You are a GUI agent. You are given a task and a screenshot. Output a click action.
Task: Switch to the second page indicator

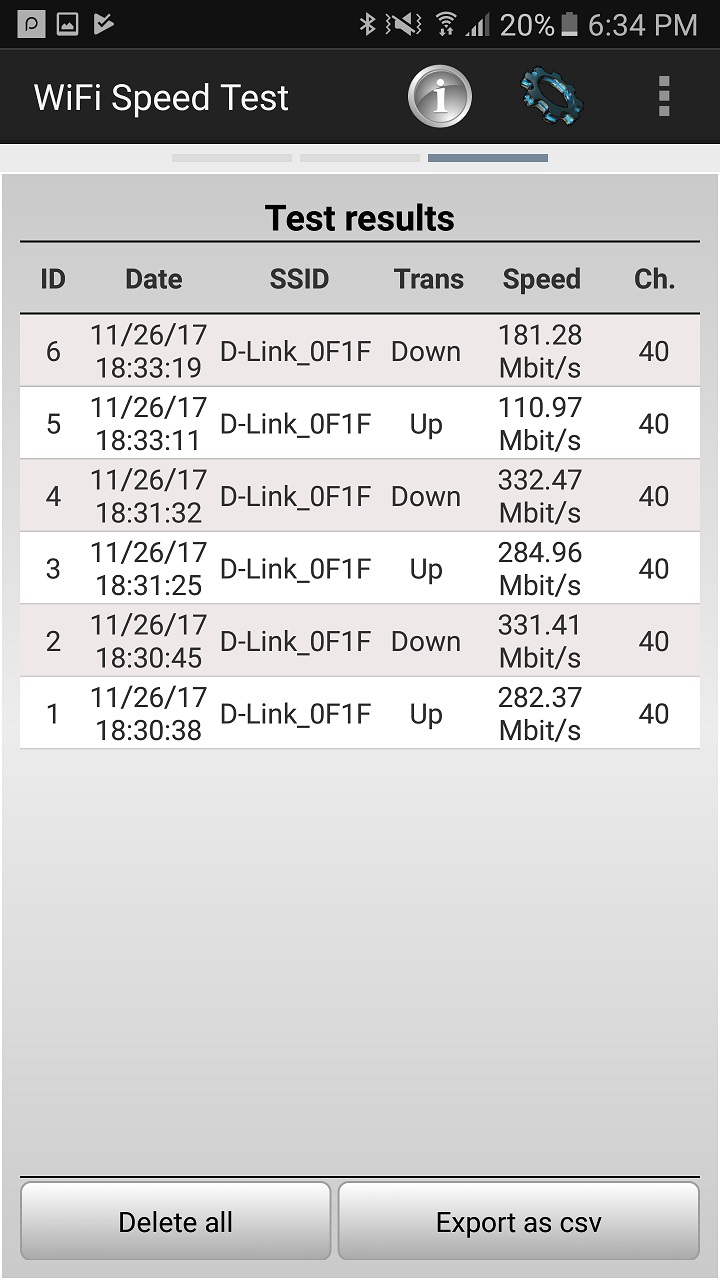[x=360, y=158]
